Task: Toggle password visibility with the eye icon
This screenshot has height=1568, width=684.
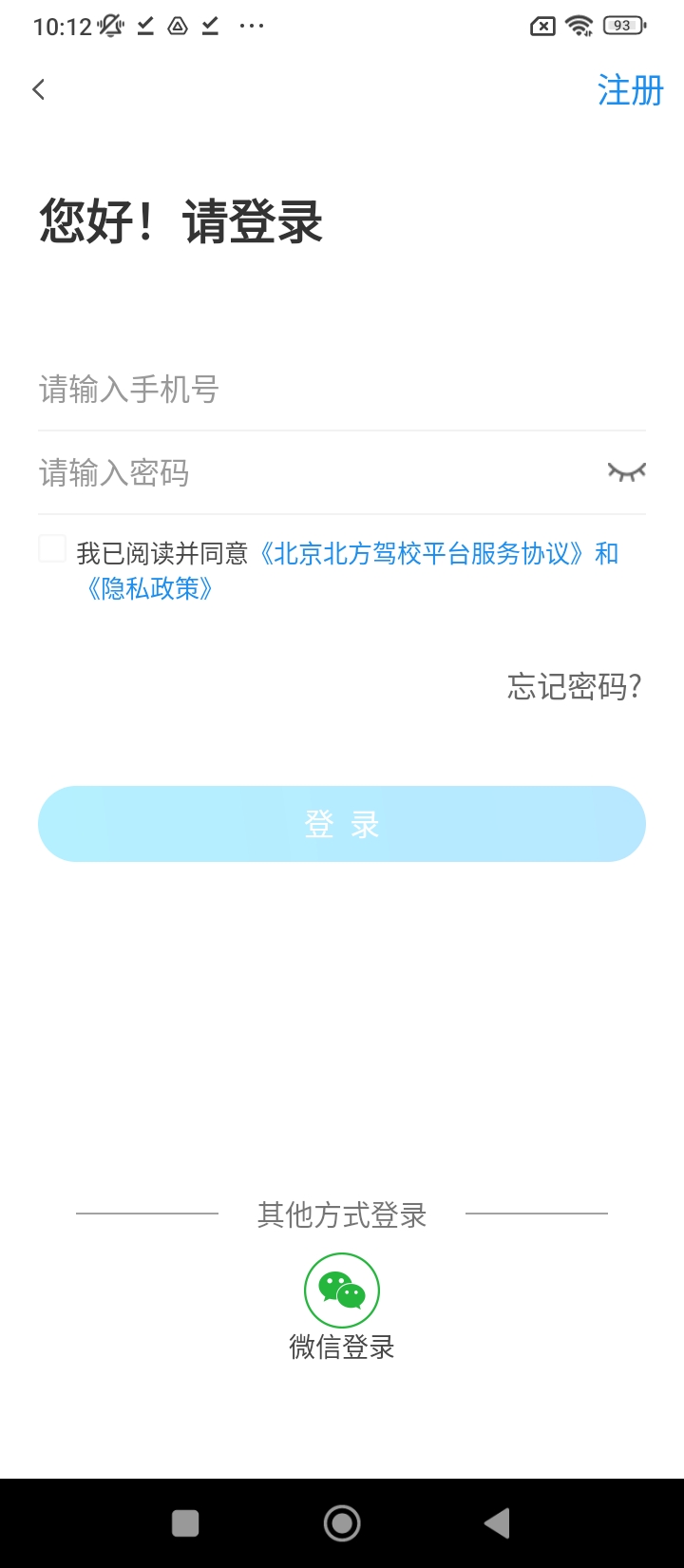Action: (x=626, y=472)
